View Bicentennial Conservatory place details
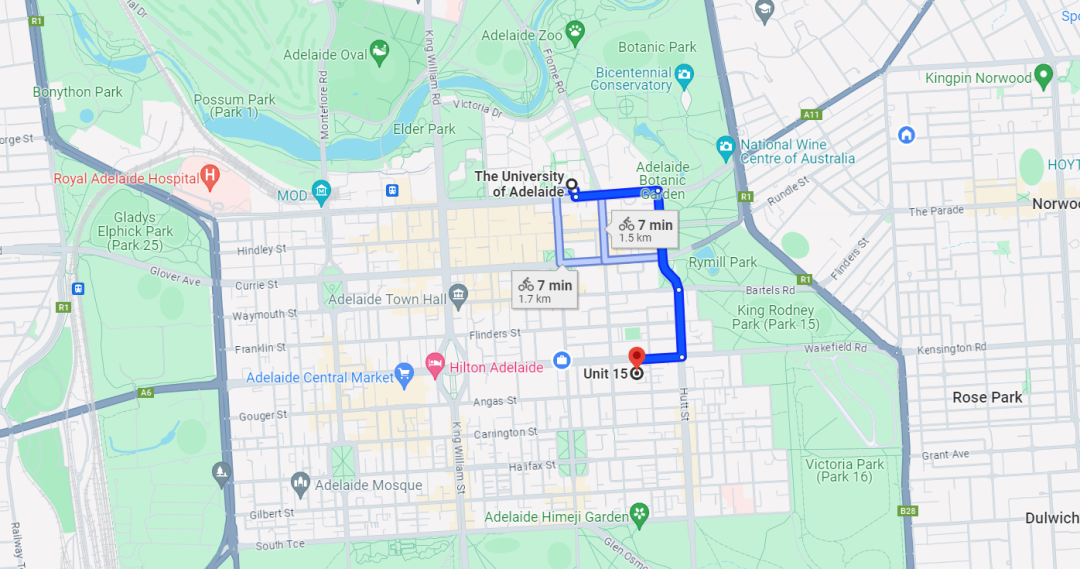The image size is (1080, 569). click(684, 75)
